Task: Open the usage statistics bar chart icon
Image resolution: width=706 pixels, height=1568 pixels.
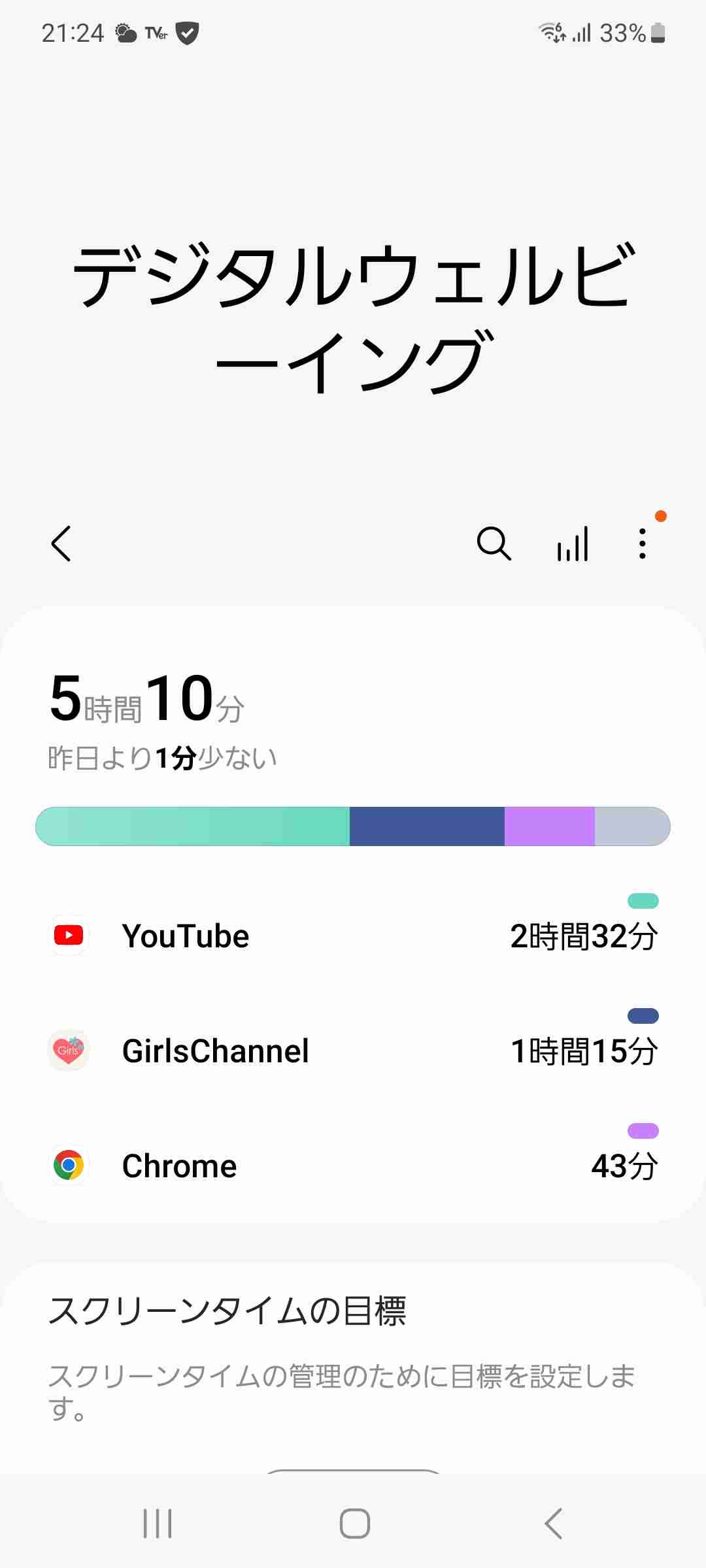Action: 573,544
